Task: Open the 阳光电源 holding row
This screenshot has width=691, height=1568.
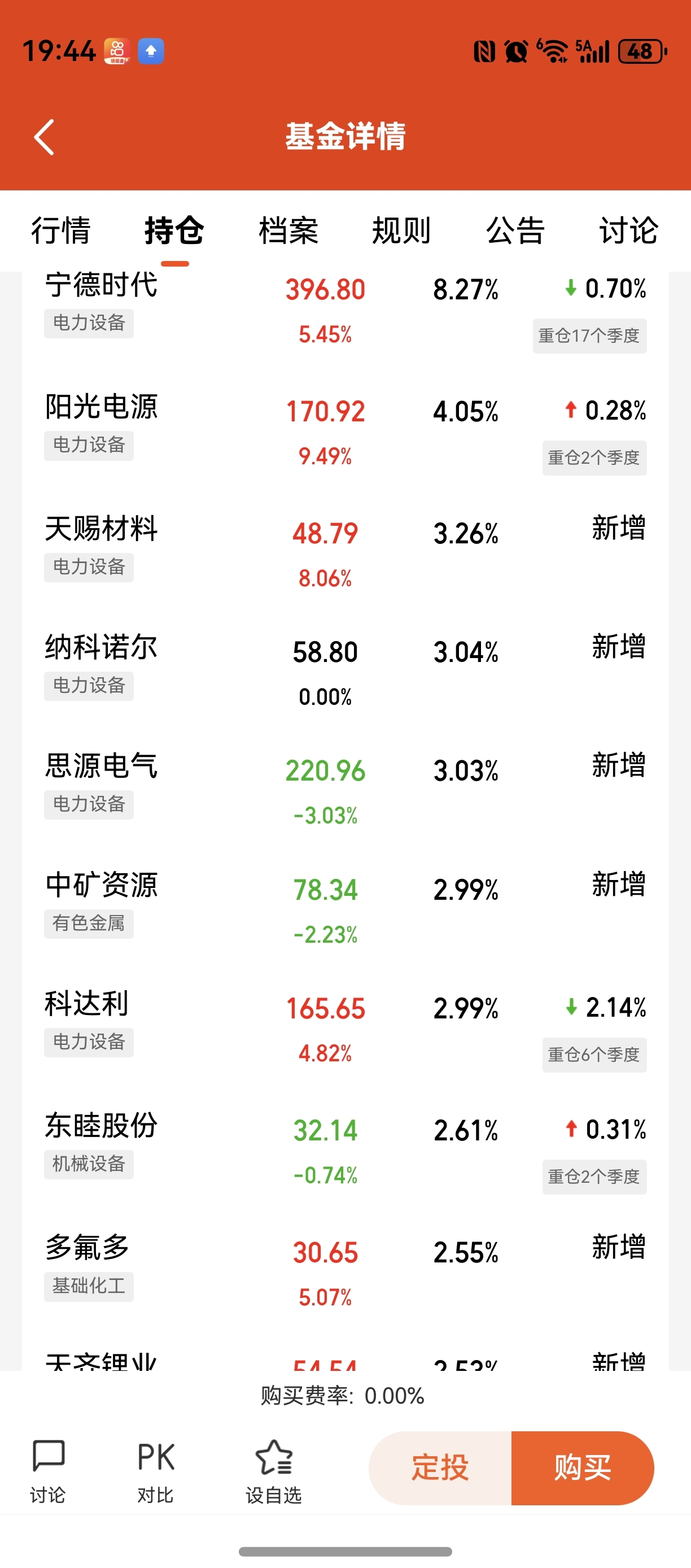Action: pos(345,432)
